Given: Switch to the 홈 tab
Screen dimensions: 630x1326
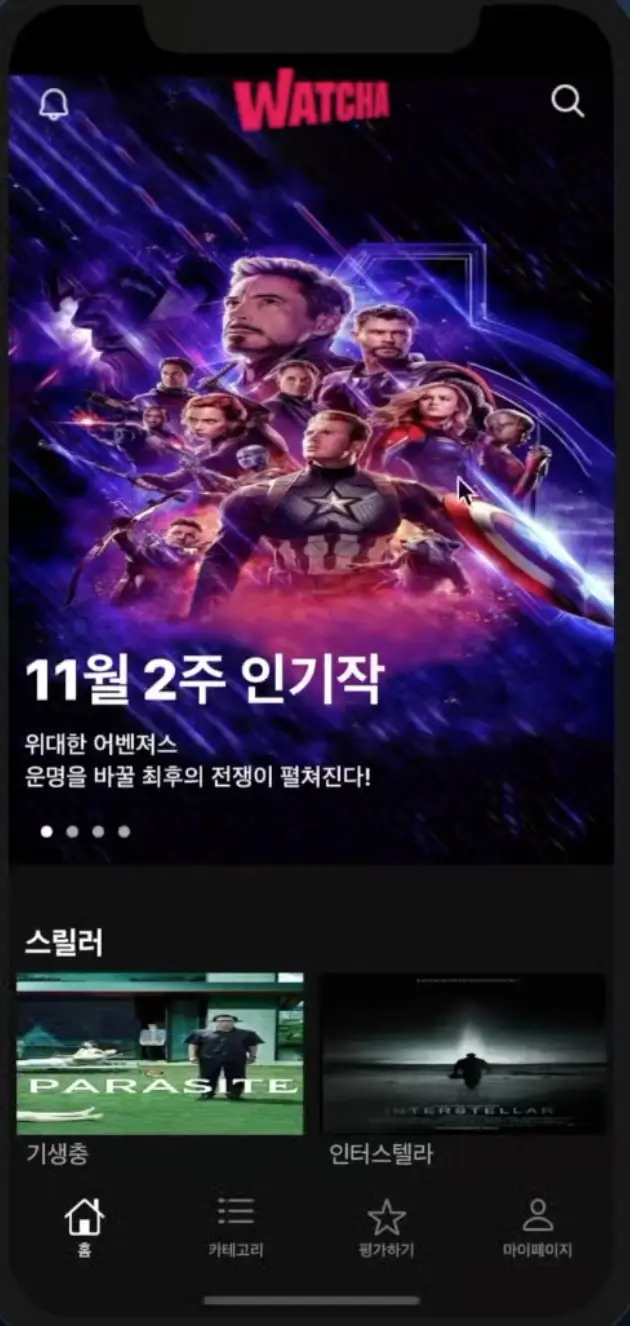Looking at the screenshot, I should (x=84, y=1227).
